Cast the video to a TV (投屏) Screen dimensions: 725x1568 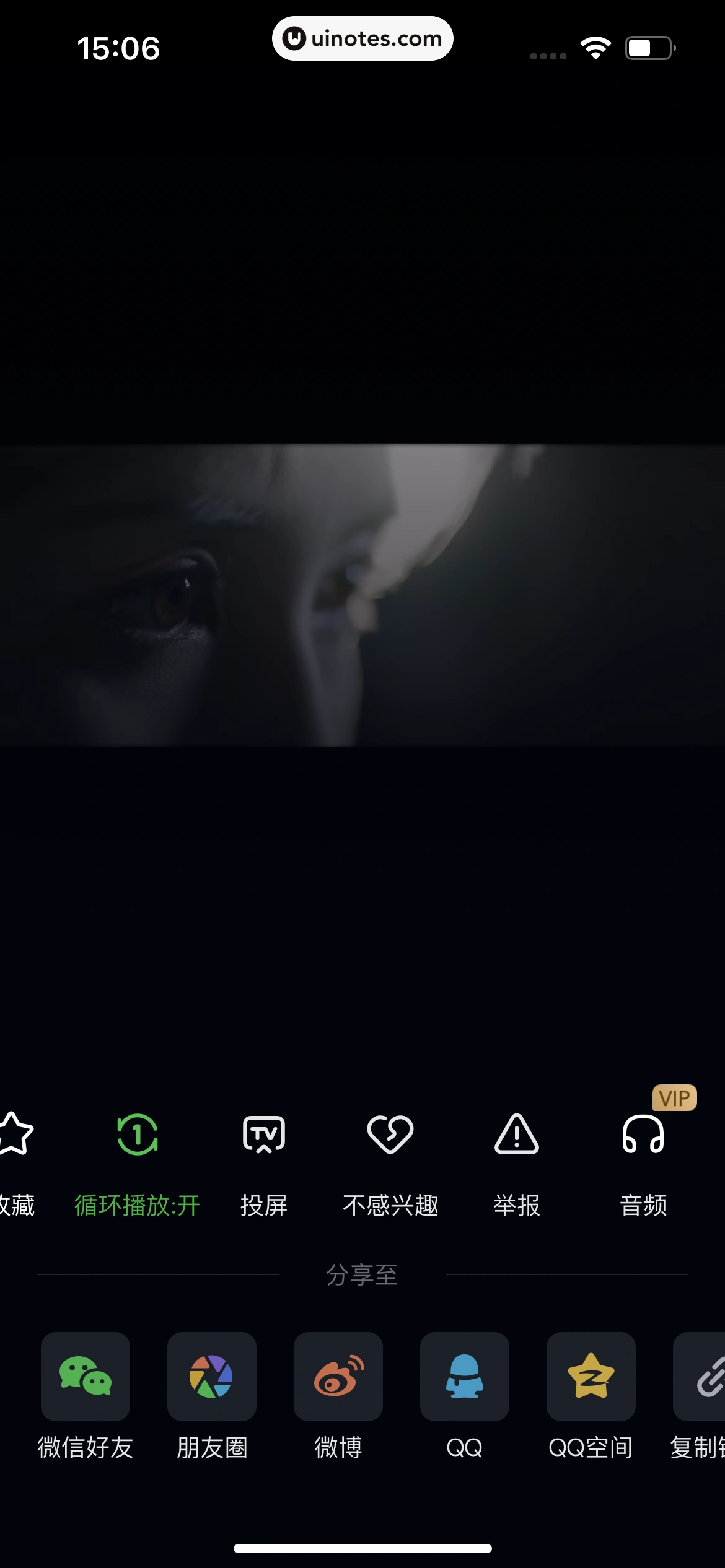264,1135
